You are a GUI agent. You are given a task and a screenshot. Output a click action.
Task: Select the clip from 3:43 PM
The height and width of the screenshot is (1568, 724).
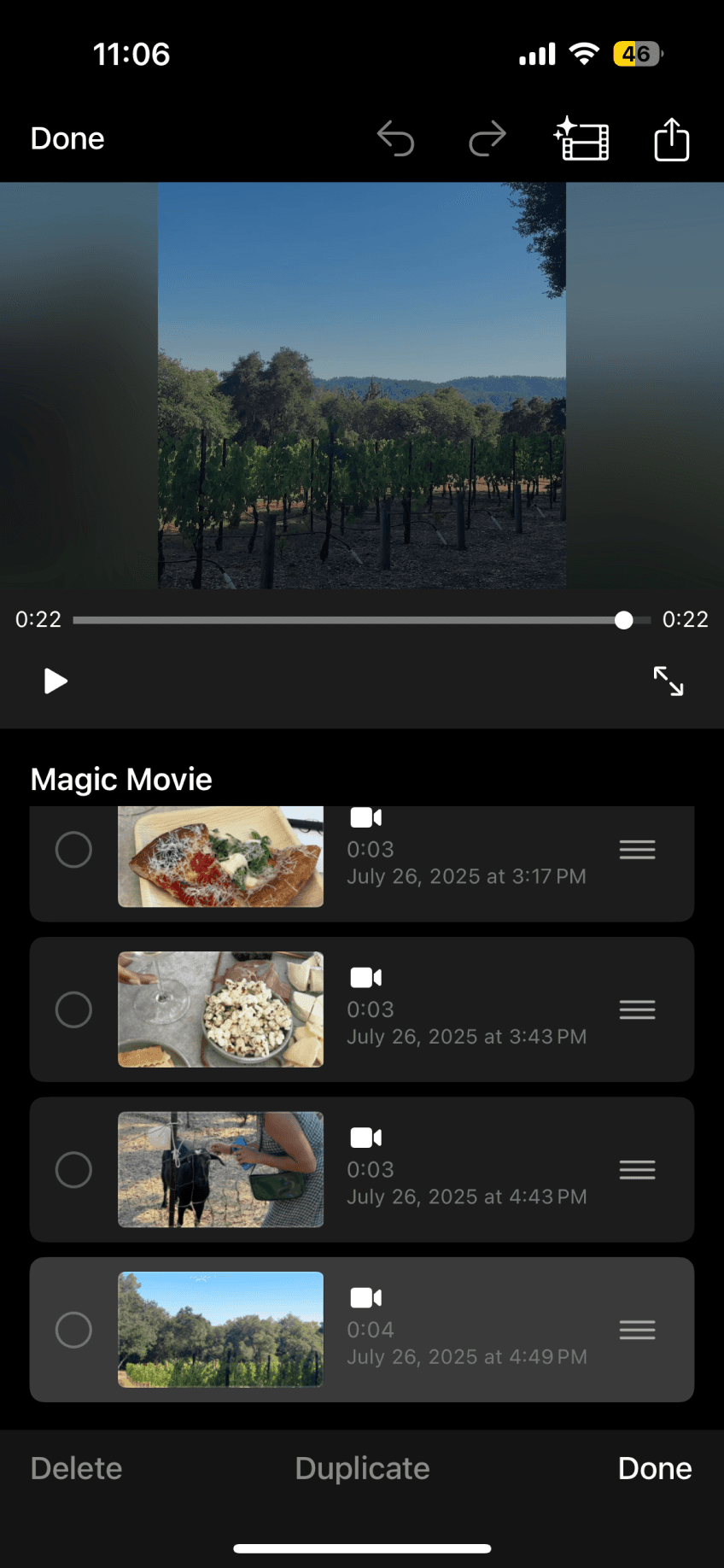click(x=73, y=1009)
